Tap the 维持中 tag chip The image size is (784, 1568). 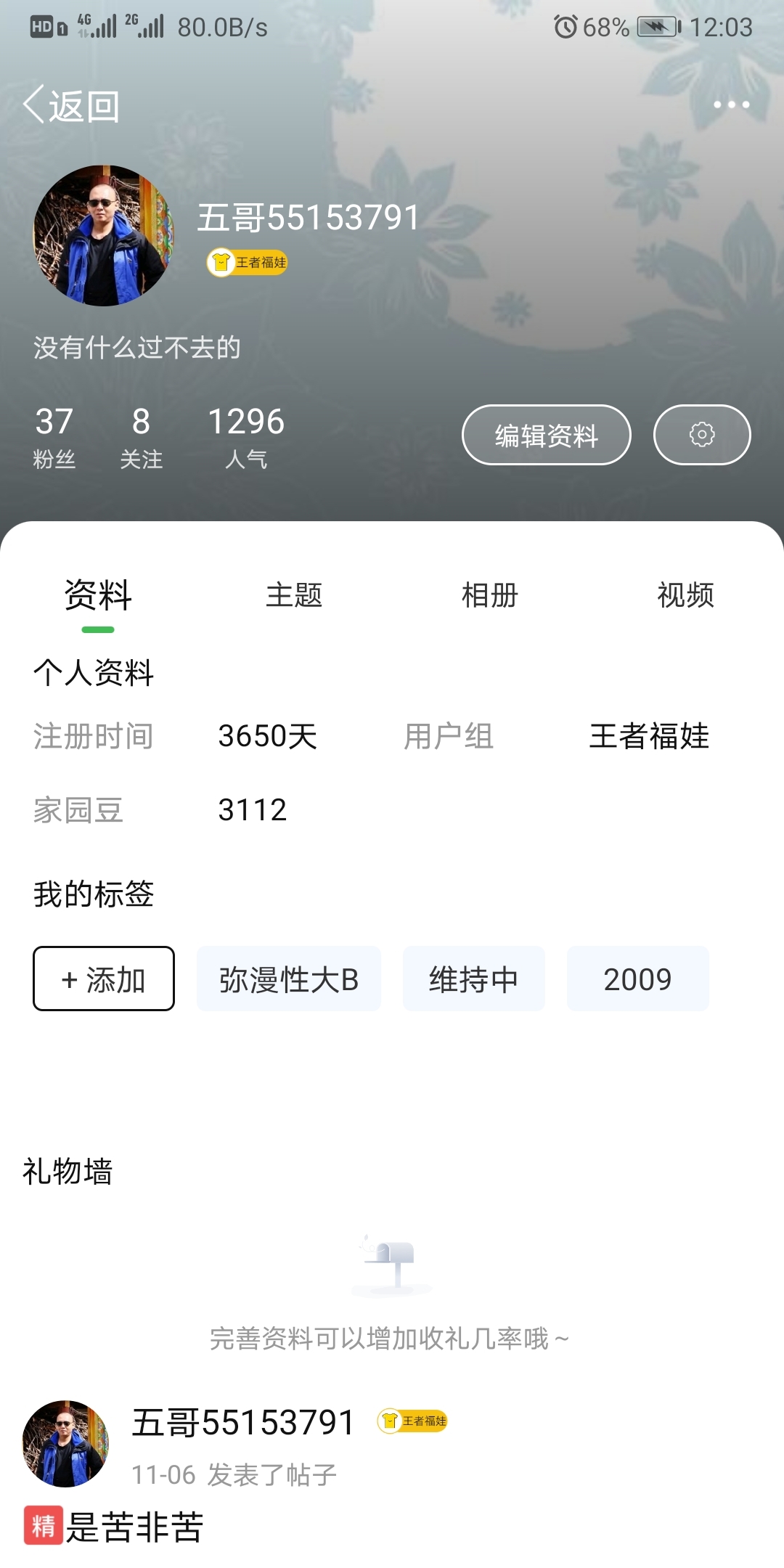tap(473, 979)
